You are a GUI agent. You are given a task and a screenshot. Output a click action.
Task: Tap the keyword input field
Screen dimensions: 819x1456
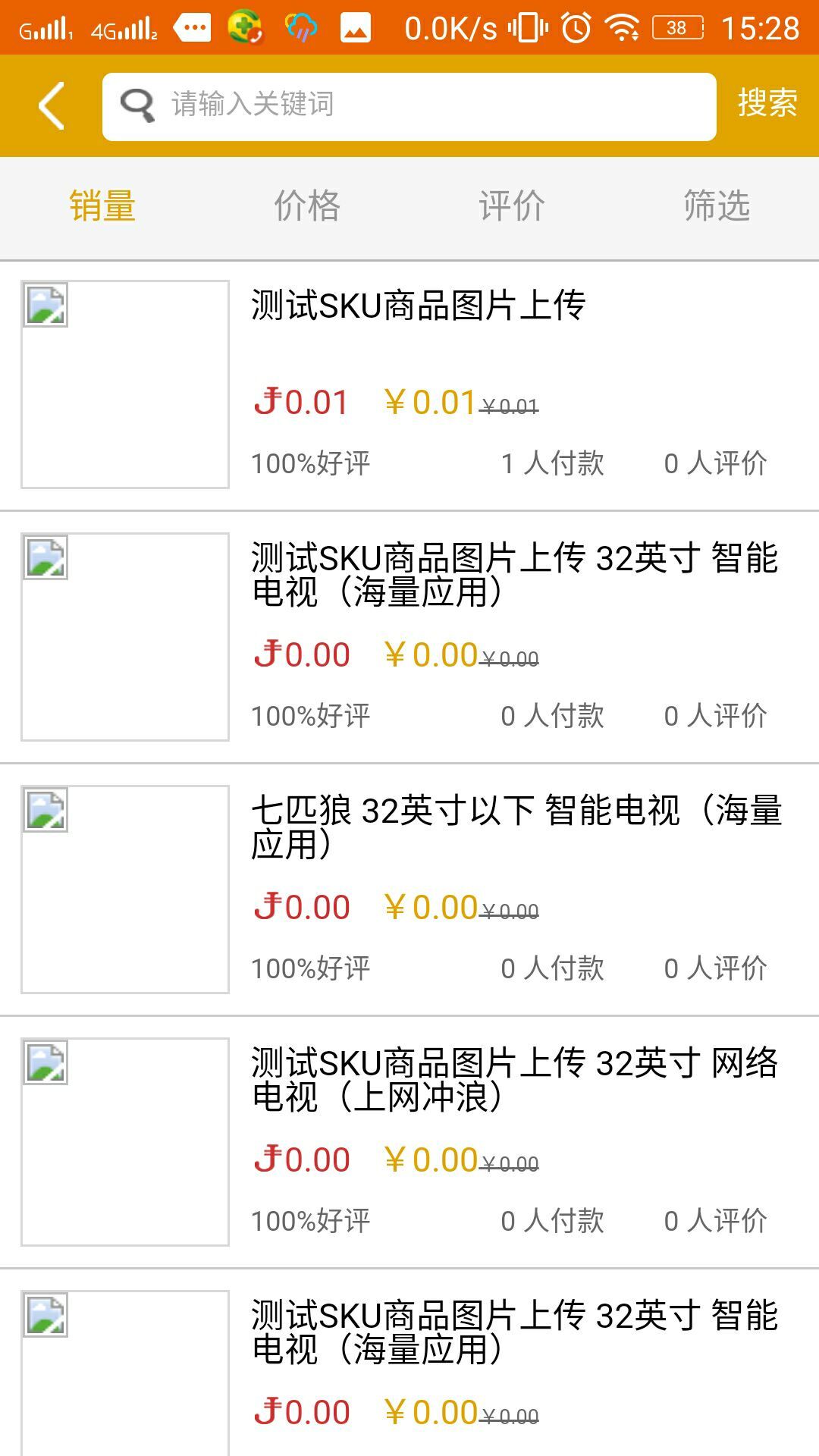[409, 105]
